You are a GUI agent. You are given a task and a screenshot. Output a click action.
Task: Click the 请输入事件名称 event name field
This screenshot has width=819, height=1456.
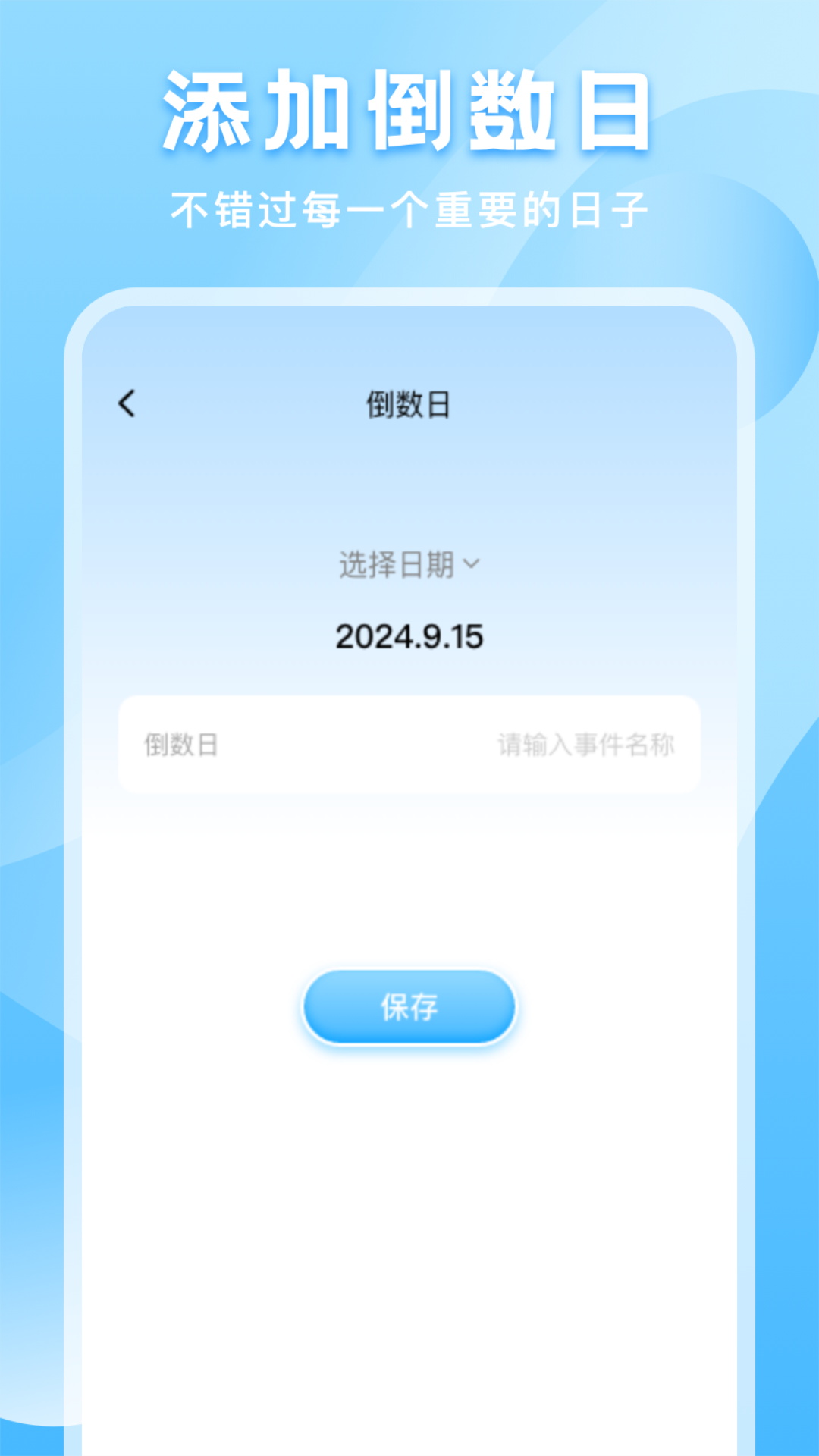click(588, 745)
